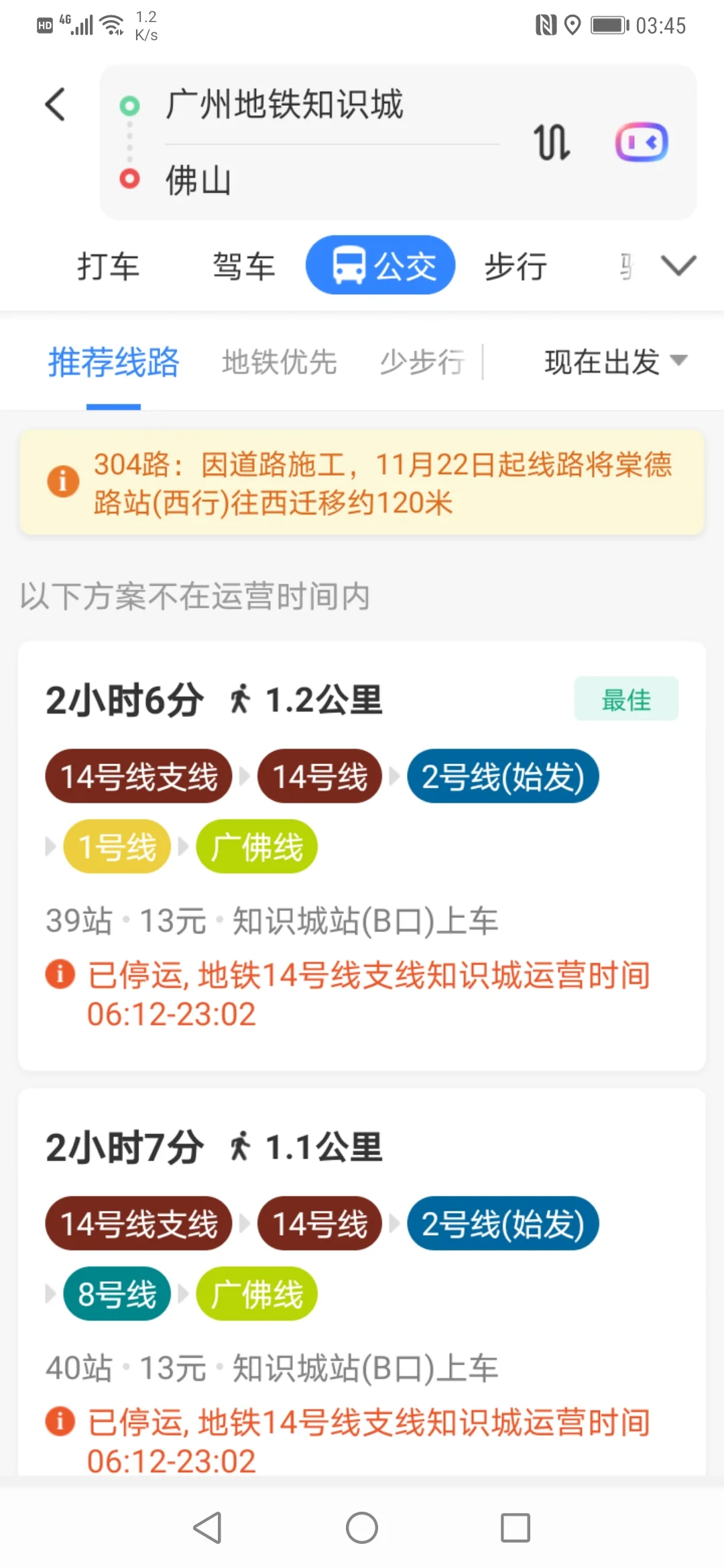Viewport: 724px width, 1568px height.
Task: Switch to the 驾车 driving tab
Action: click(x=244, y=265)
